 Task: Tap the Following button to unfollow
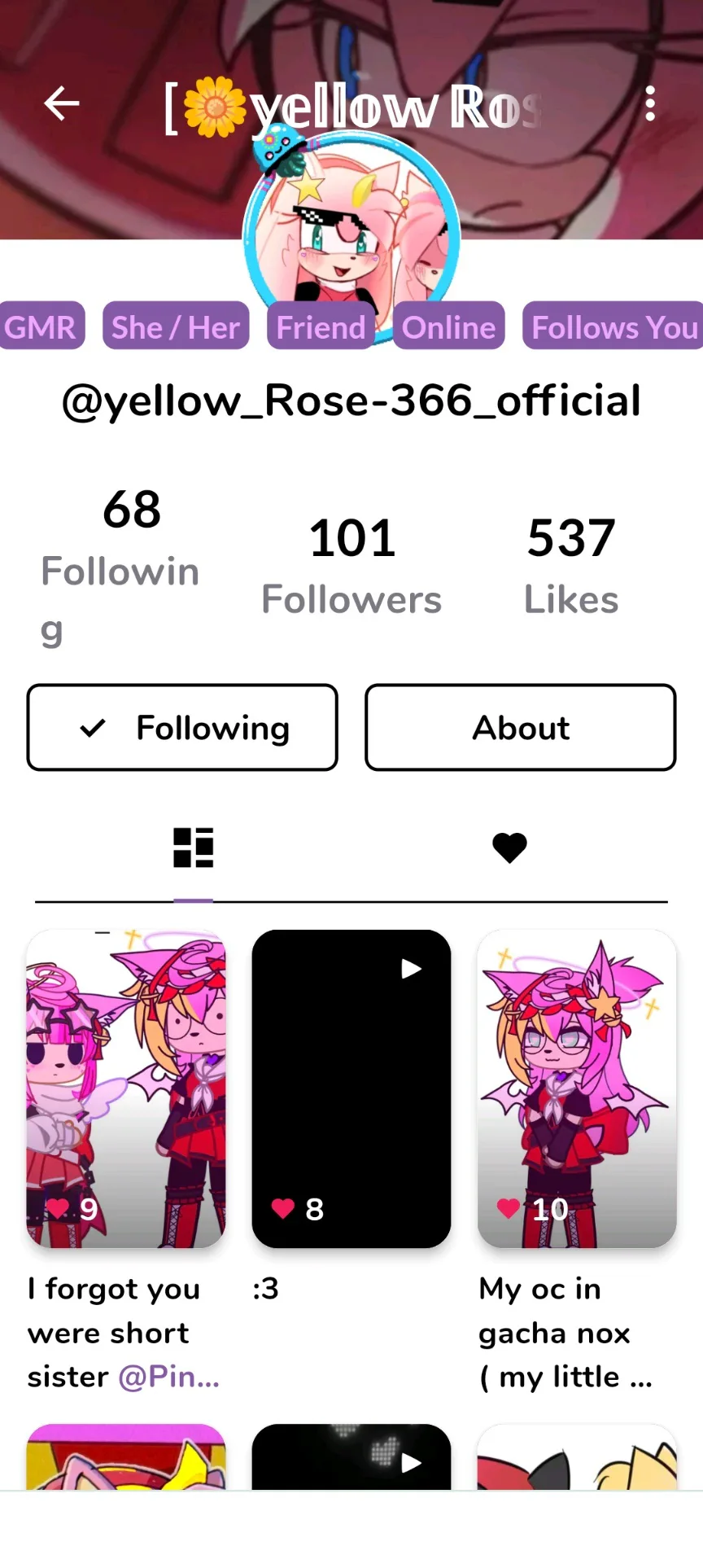(x=182, y=727)
